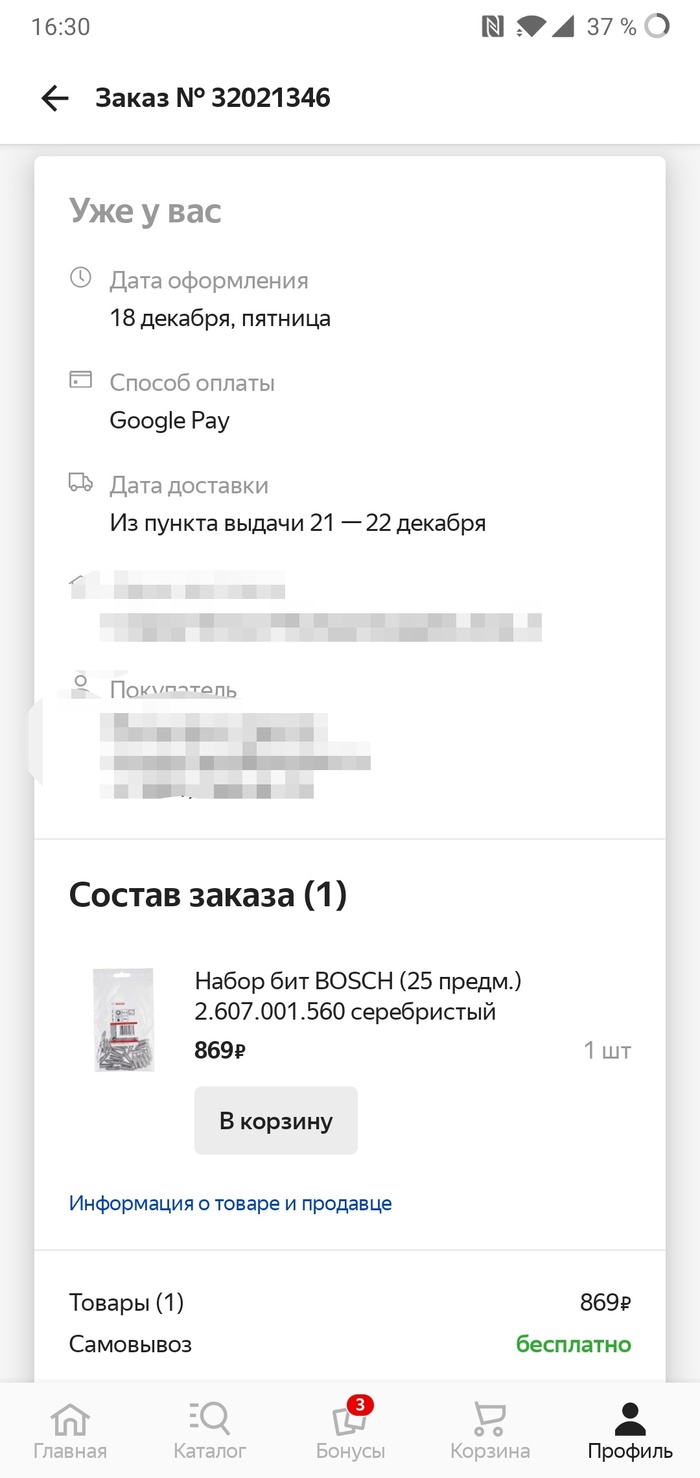Screen dimensions: 700x1478
Task: Open the Бонусы tab
Action: click(350, 1430)
